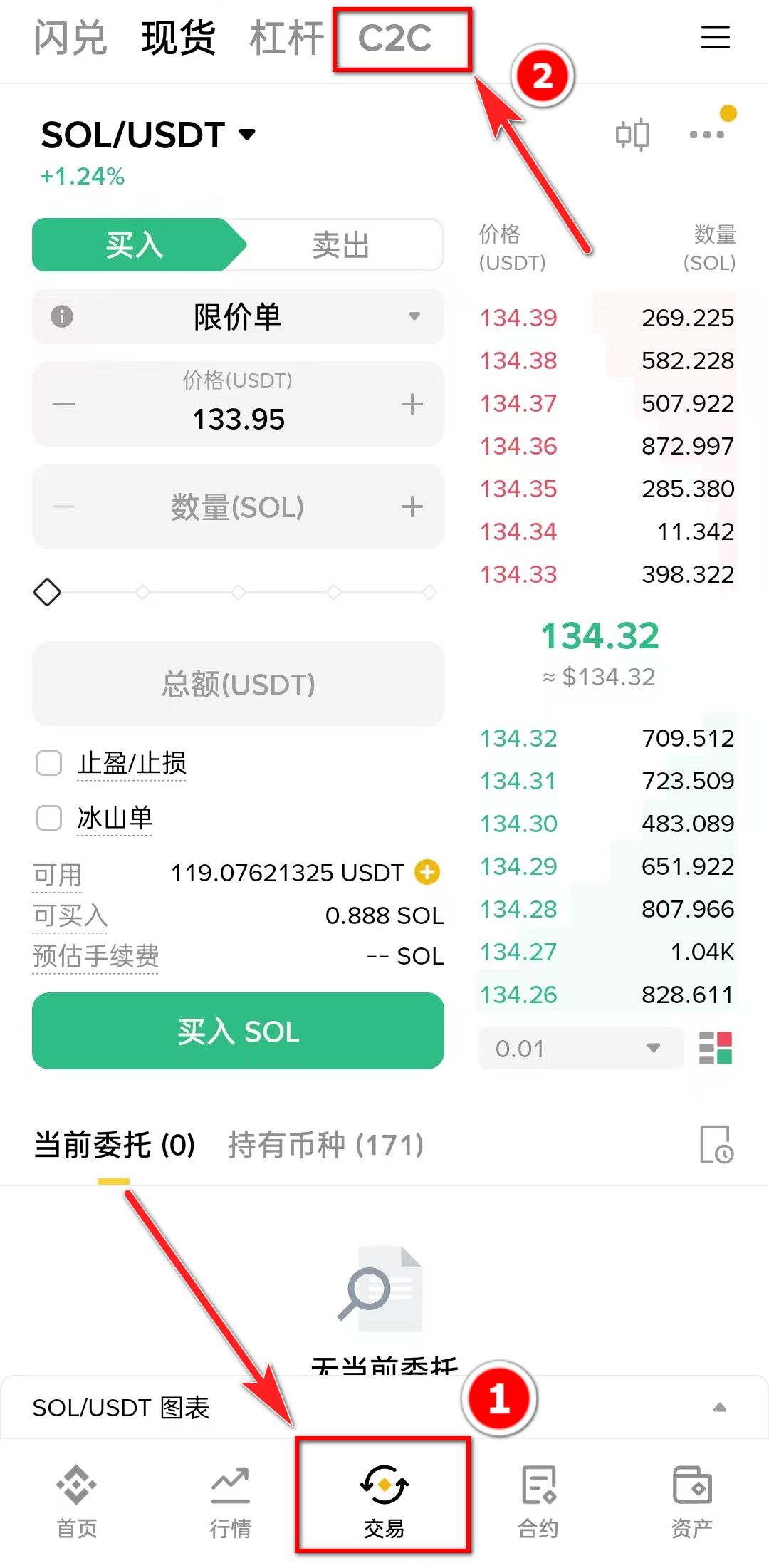Viewport: 769px width, 1568px height.
Task: Click the deposit plus icon next to USDT balance
Action: [427, 872]
